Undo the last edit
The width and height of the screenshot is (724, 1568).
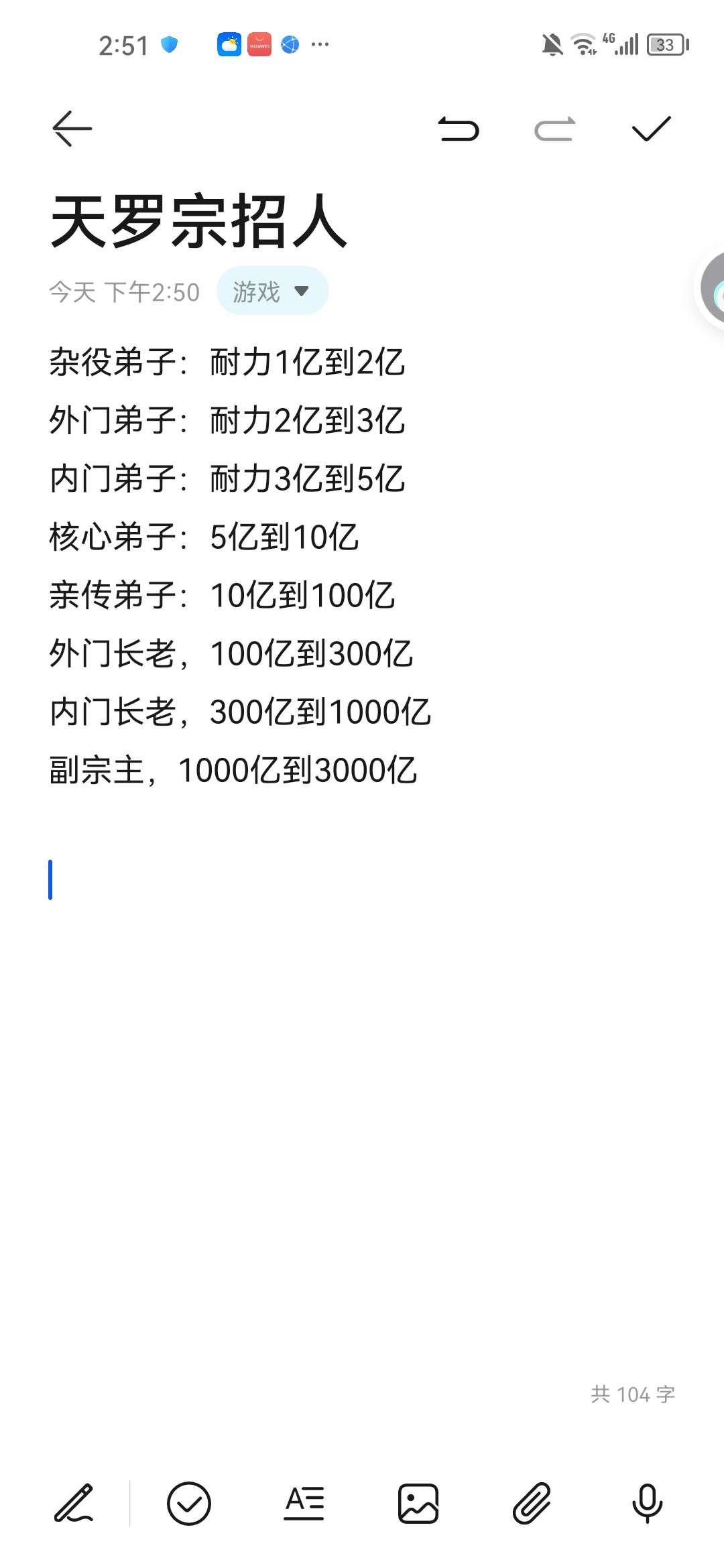[x=459, y=129]
